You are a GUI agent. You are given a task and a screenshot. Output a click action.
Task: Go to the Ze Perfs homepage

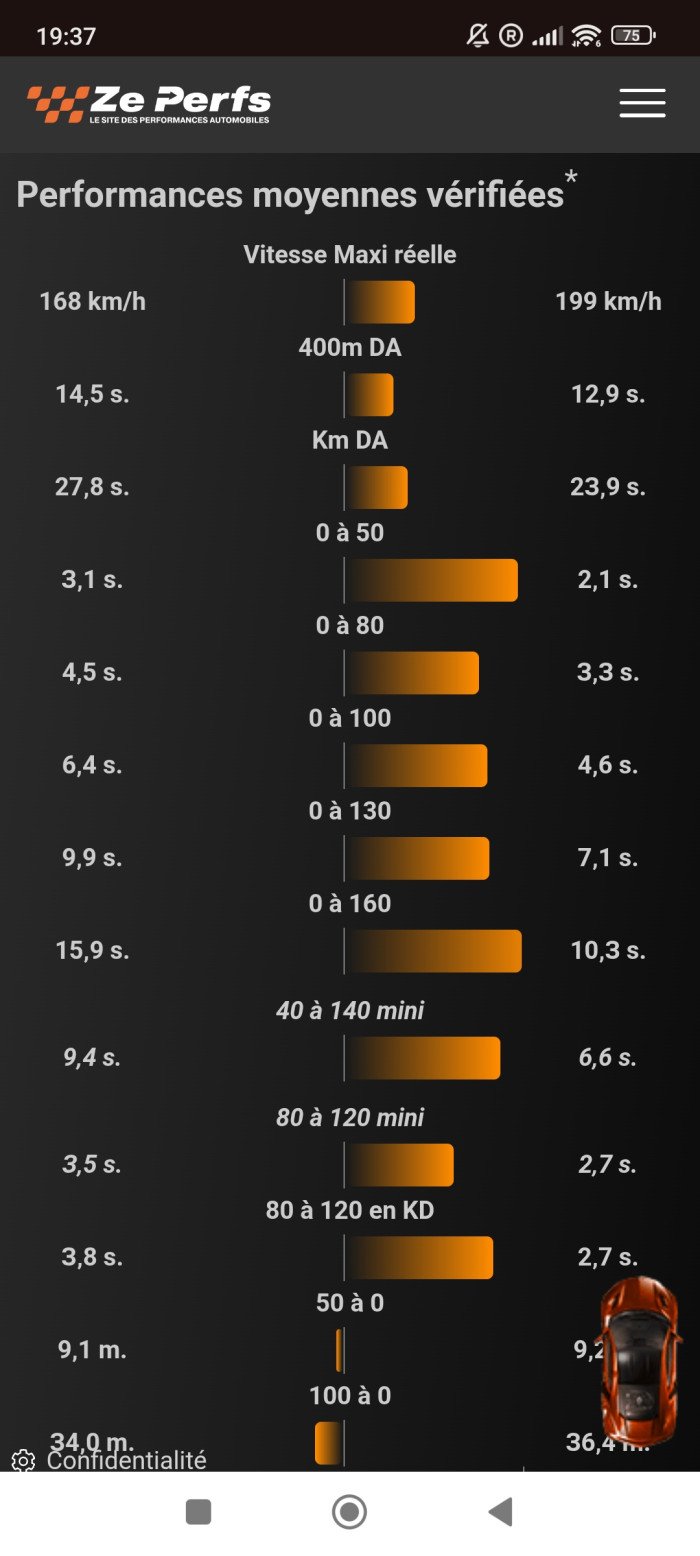148,103
